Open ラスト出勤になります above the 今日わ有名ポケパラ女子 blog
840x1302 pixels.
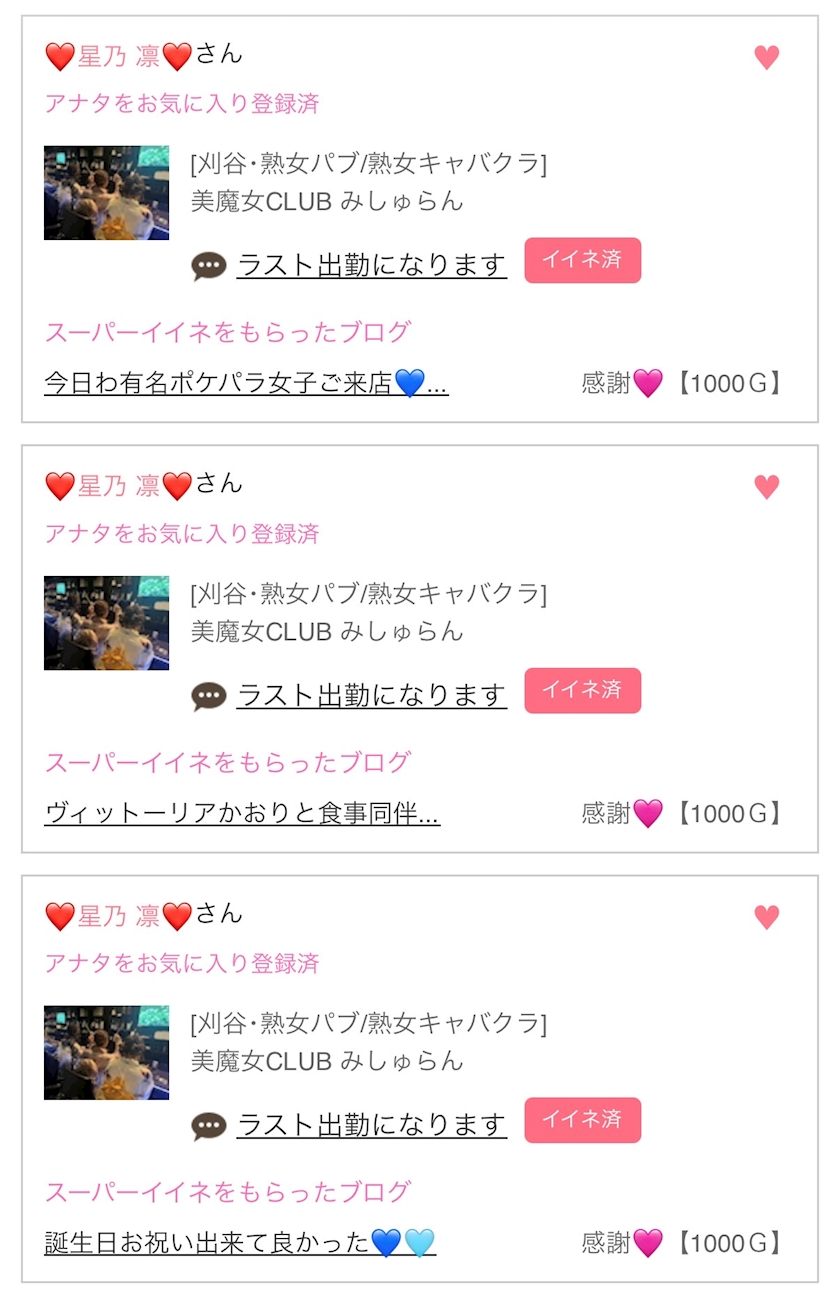coord(371,266)
